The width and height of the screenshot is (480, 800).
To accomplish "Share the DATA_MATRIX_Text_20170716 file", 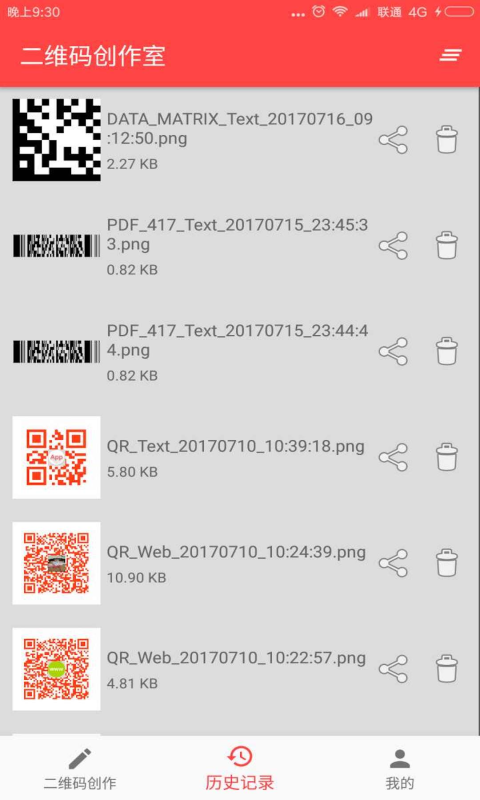I will point(393,140).
